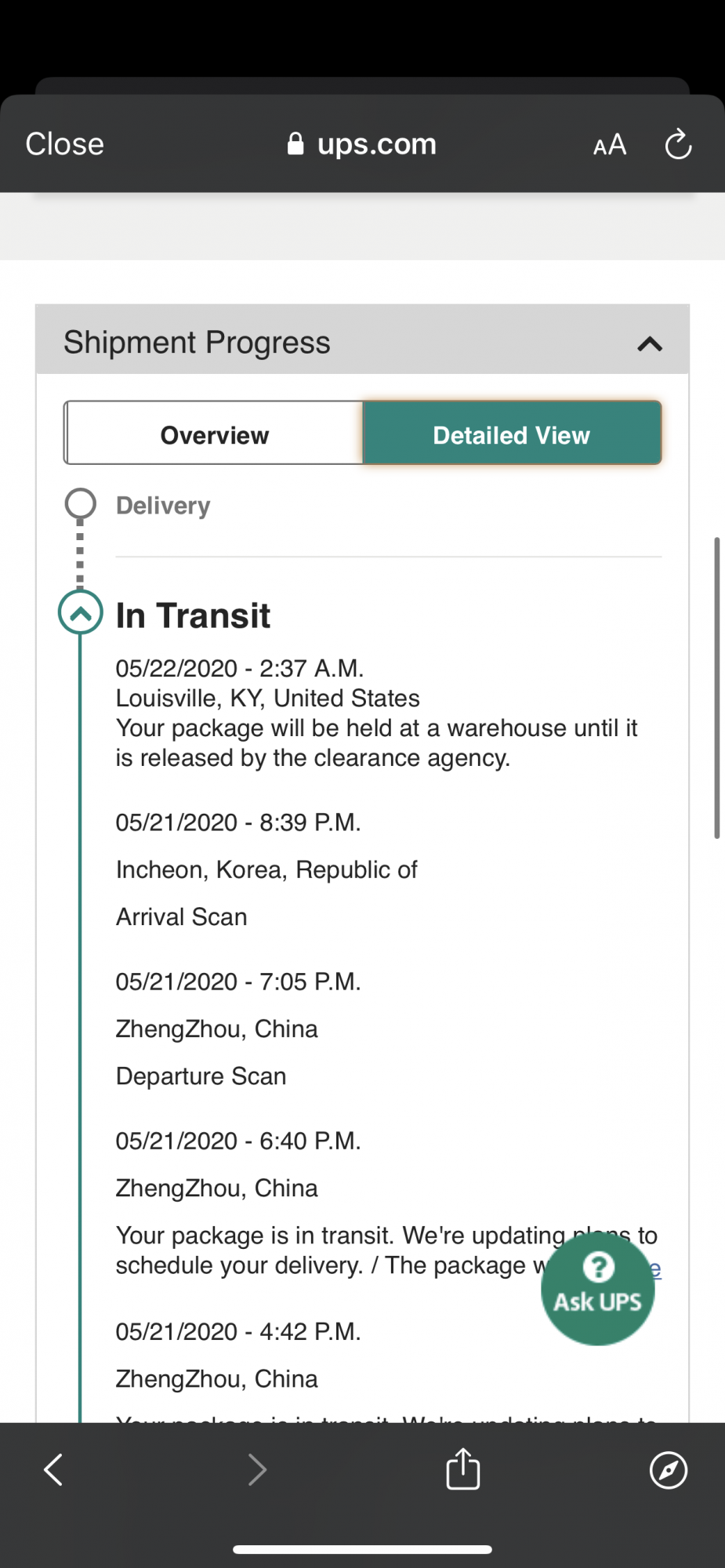Select the Detailed View tab
This screenshot has height=1568, width=725.
tap(512, 434)
